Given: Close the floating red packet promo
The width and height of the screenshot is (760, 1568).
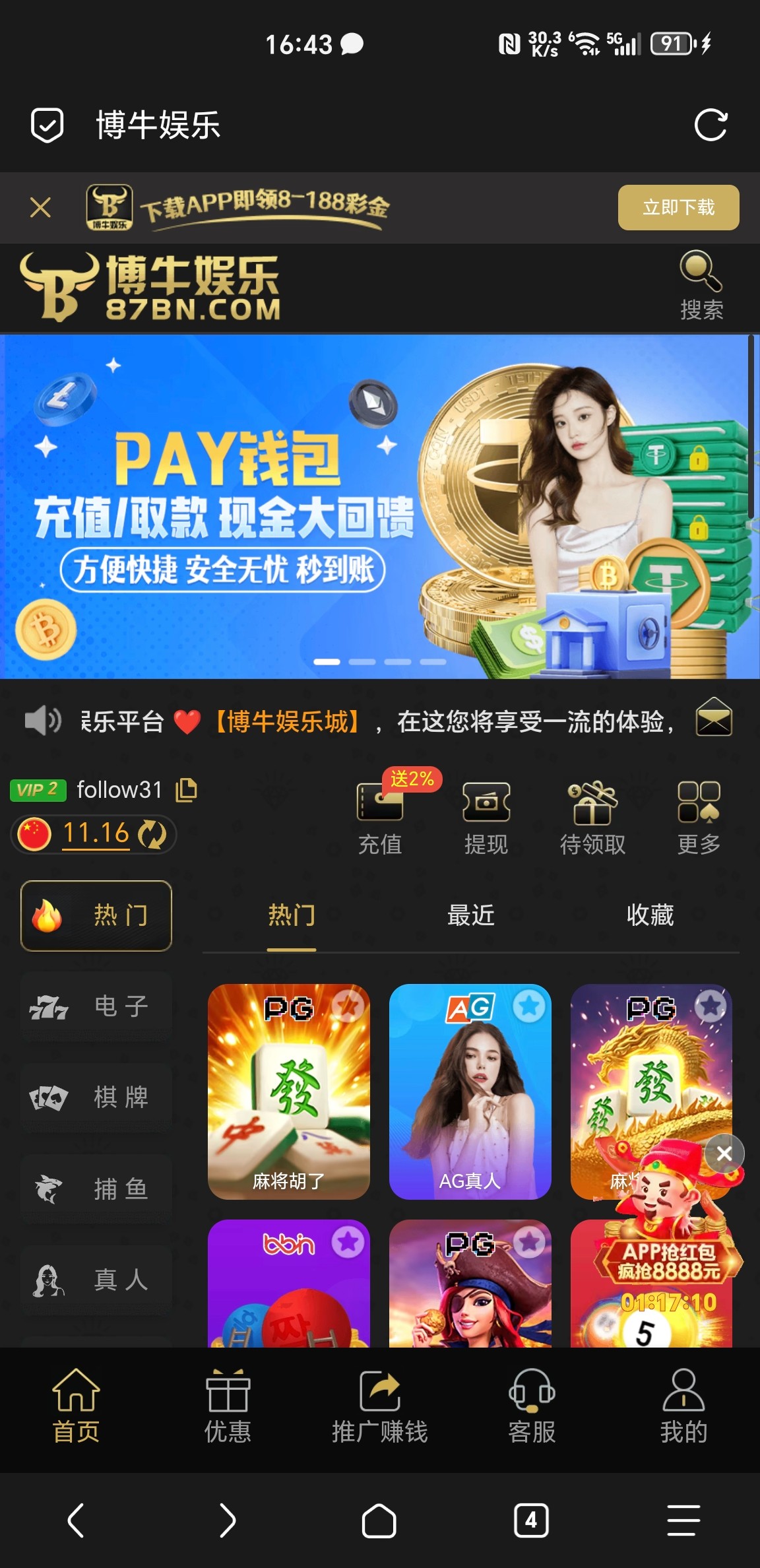Looking at the screenshot, I should pyautogui.click(x=724, y=1153).
